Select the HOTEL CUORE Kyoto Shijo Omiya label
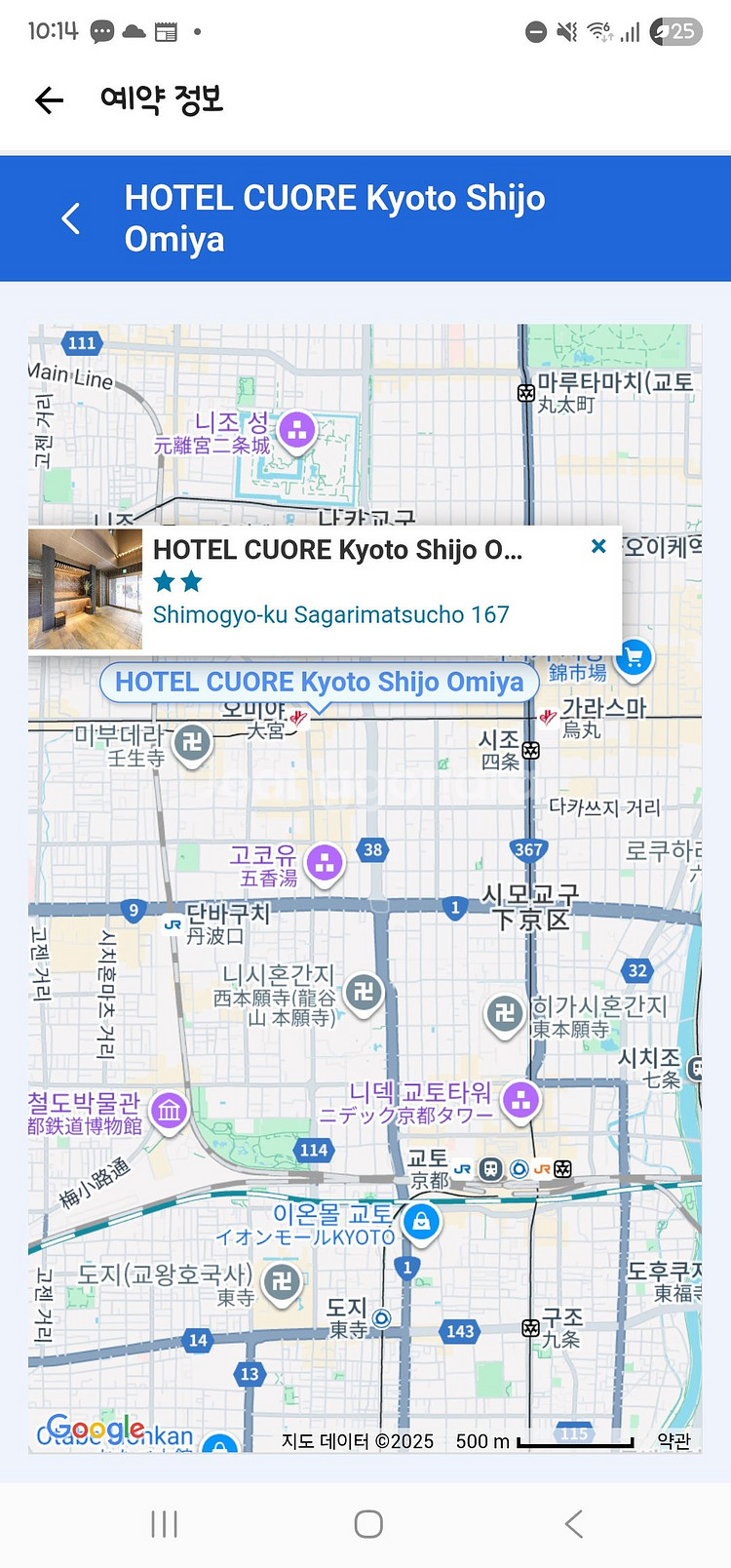Viewport: 731px width, 1568px height. [319, 682]
